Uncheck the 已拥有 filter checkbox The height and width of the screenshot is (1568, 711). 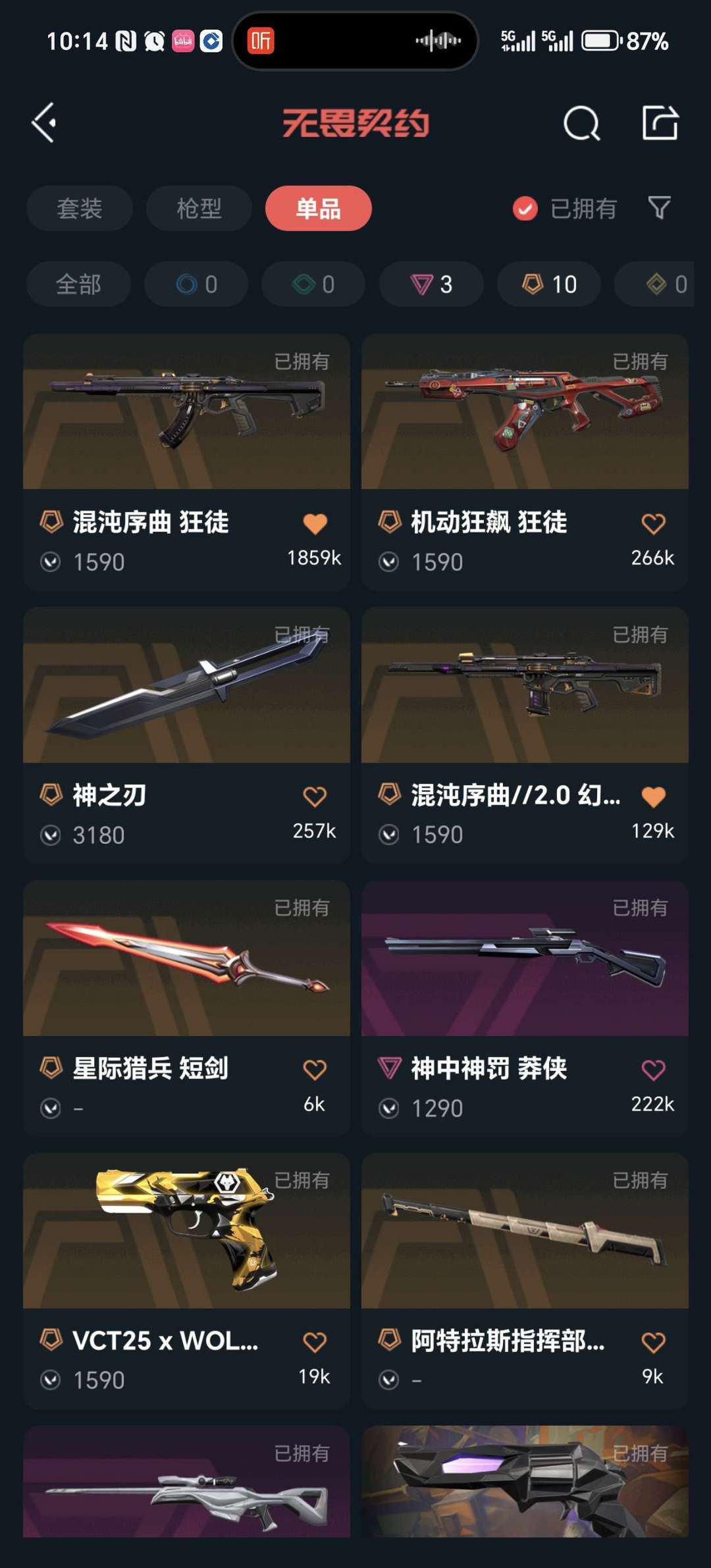coord(525,209)
